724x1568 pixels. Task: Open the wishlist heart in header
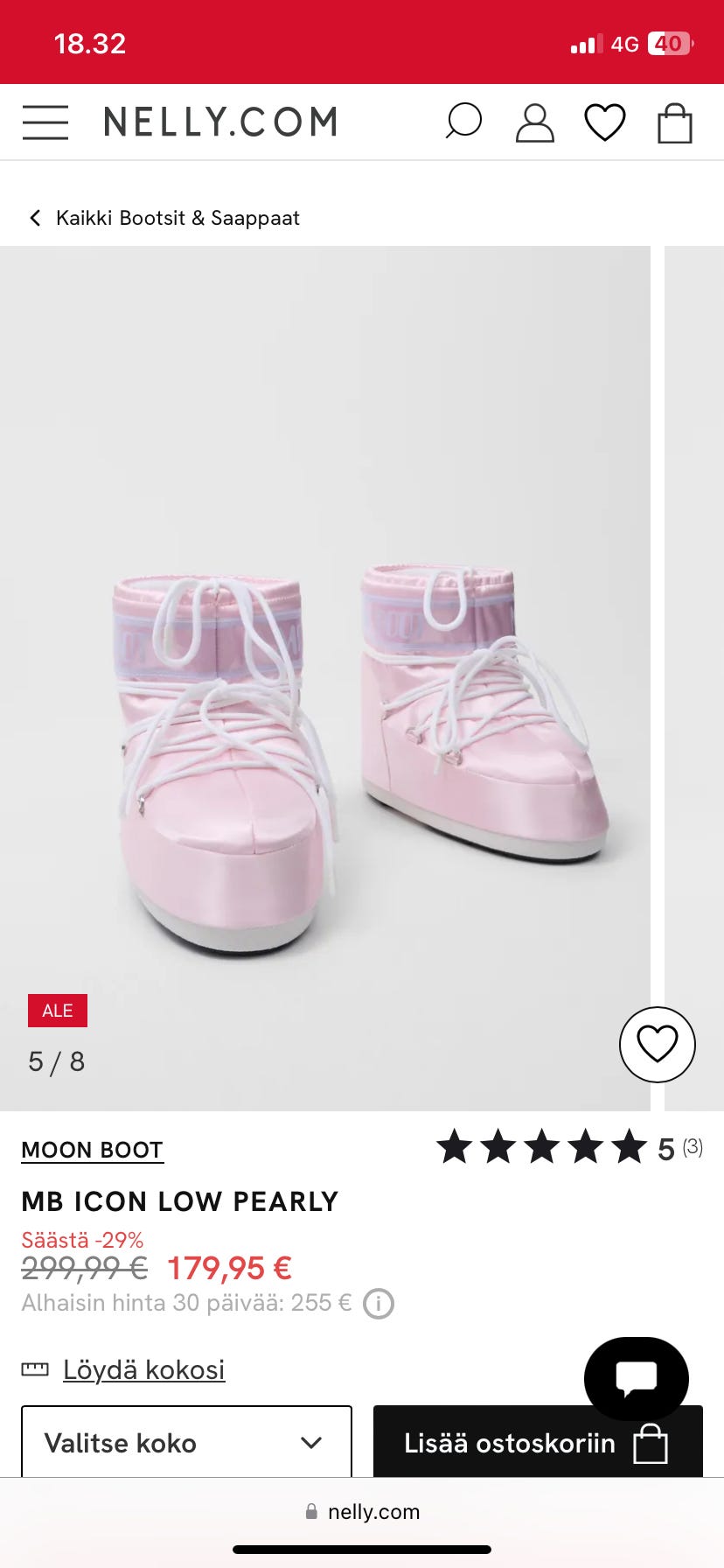click(x=605, y=122)
